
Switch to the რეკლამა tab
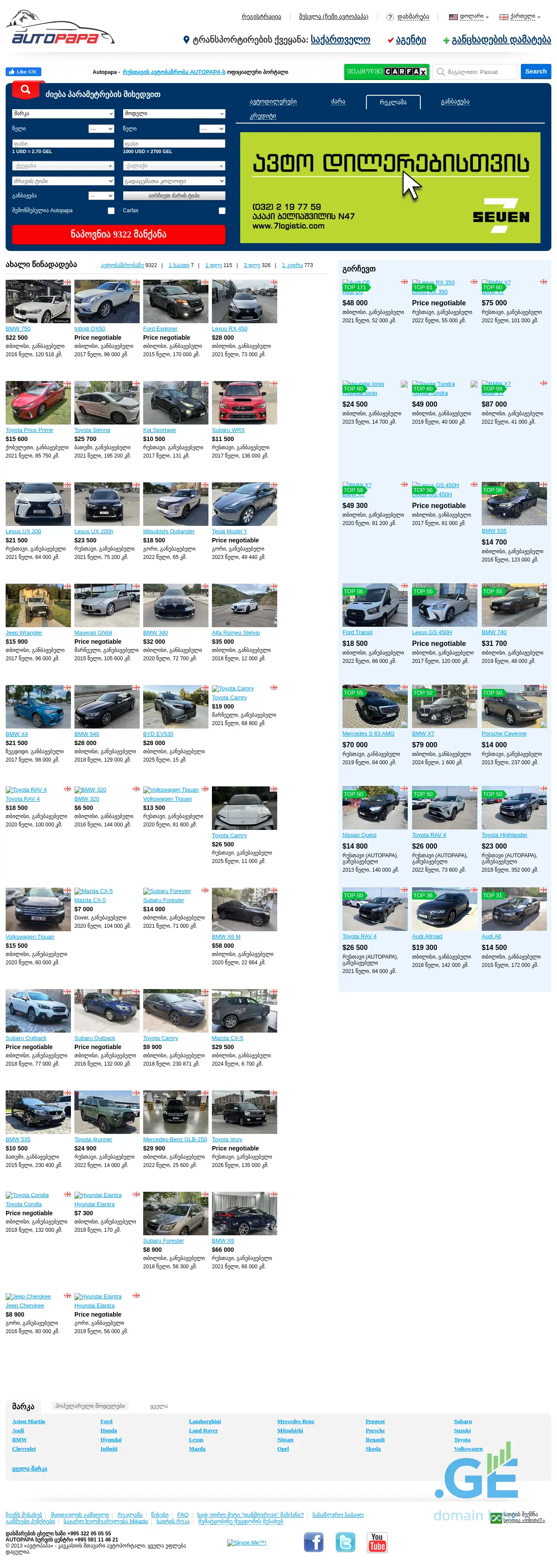tap(393, 102)
